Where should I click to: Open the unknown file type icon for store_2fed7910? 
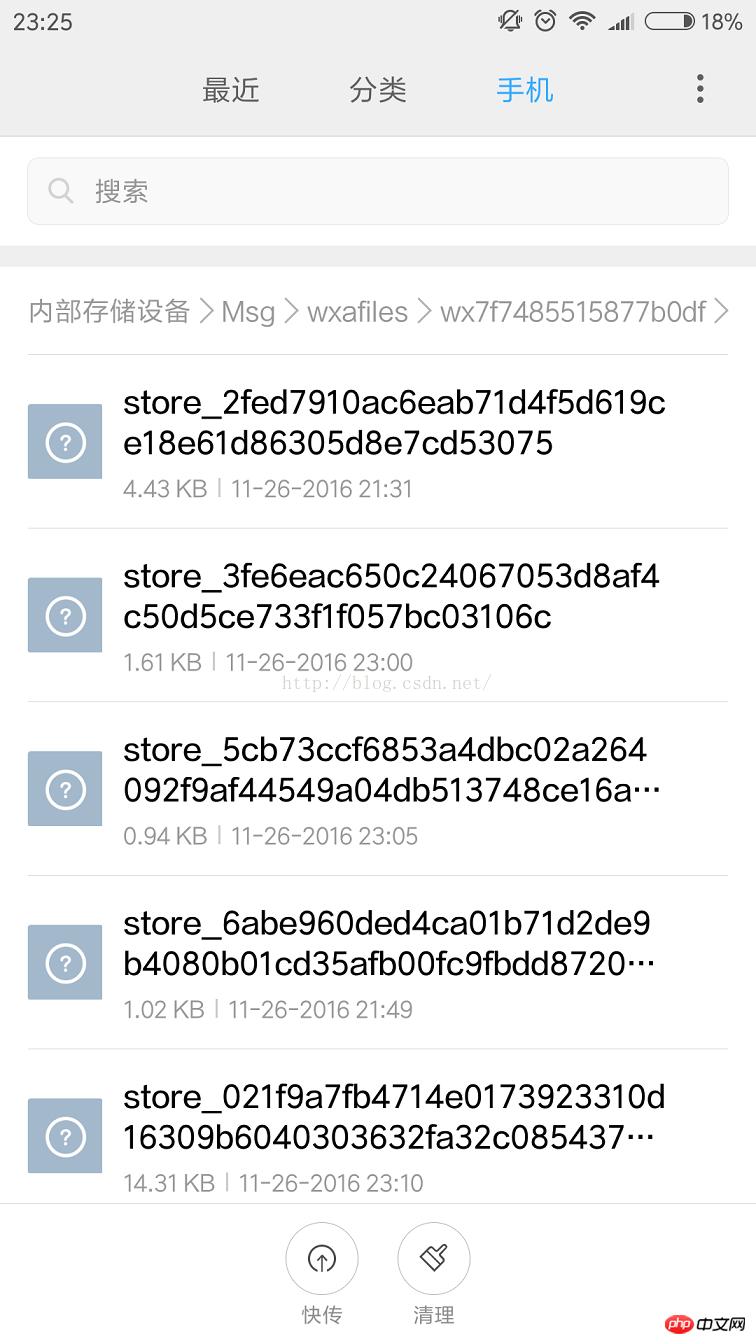(64, 441)
